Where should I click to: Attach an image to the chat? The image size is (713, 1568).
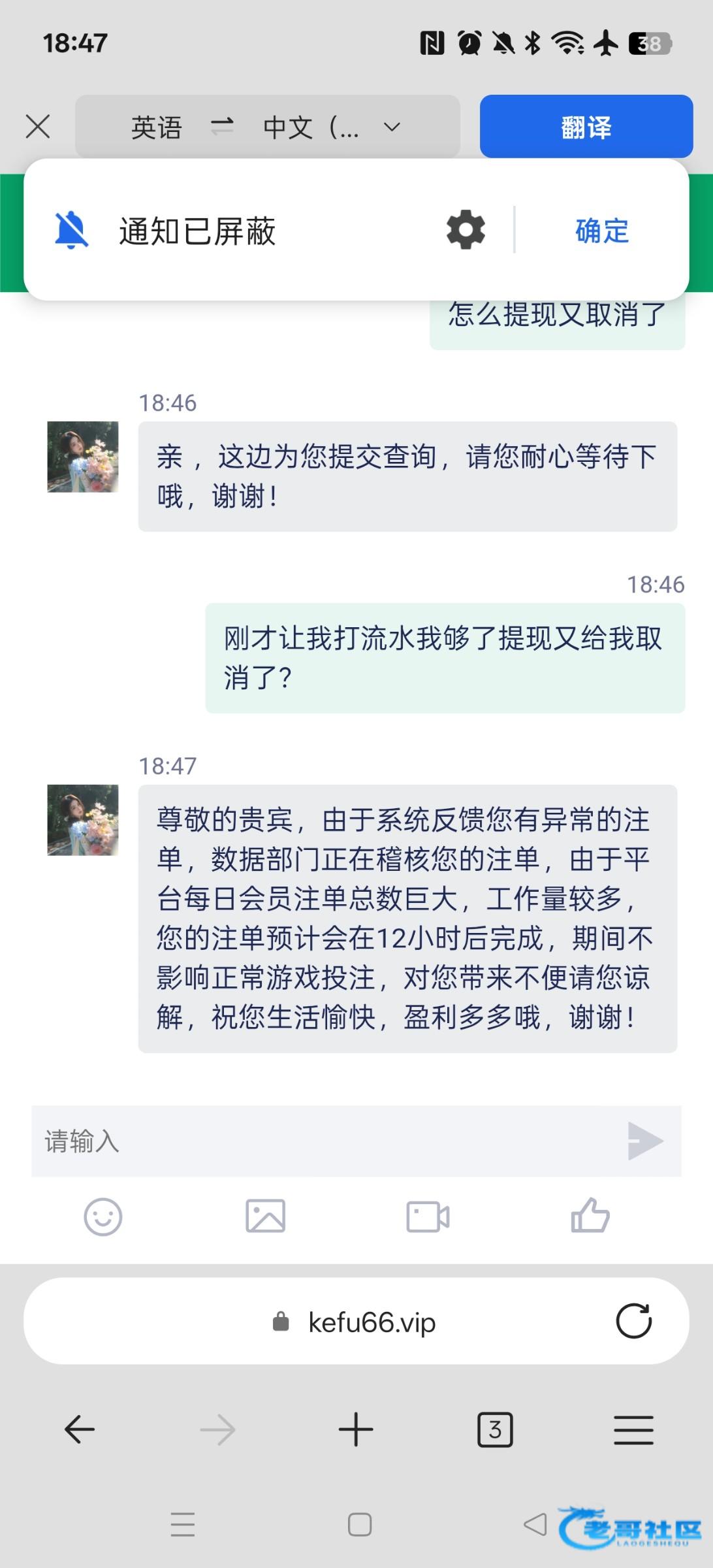[265, 1217]
